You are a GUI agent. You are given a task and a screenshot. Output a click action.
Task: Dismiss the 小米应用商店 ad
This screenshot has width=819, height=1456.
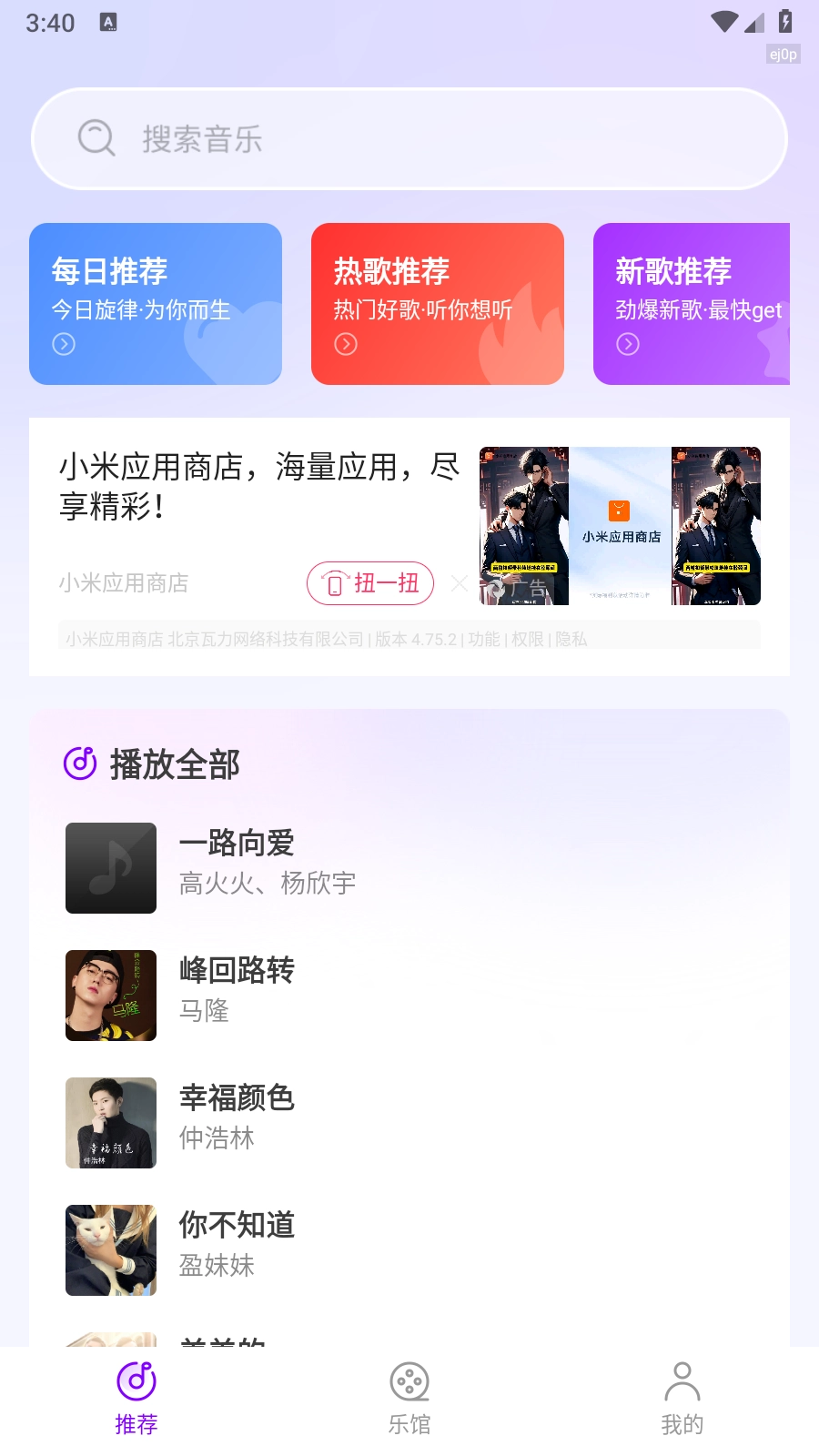[x=460, y=583]
